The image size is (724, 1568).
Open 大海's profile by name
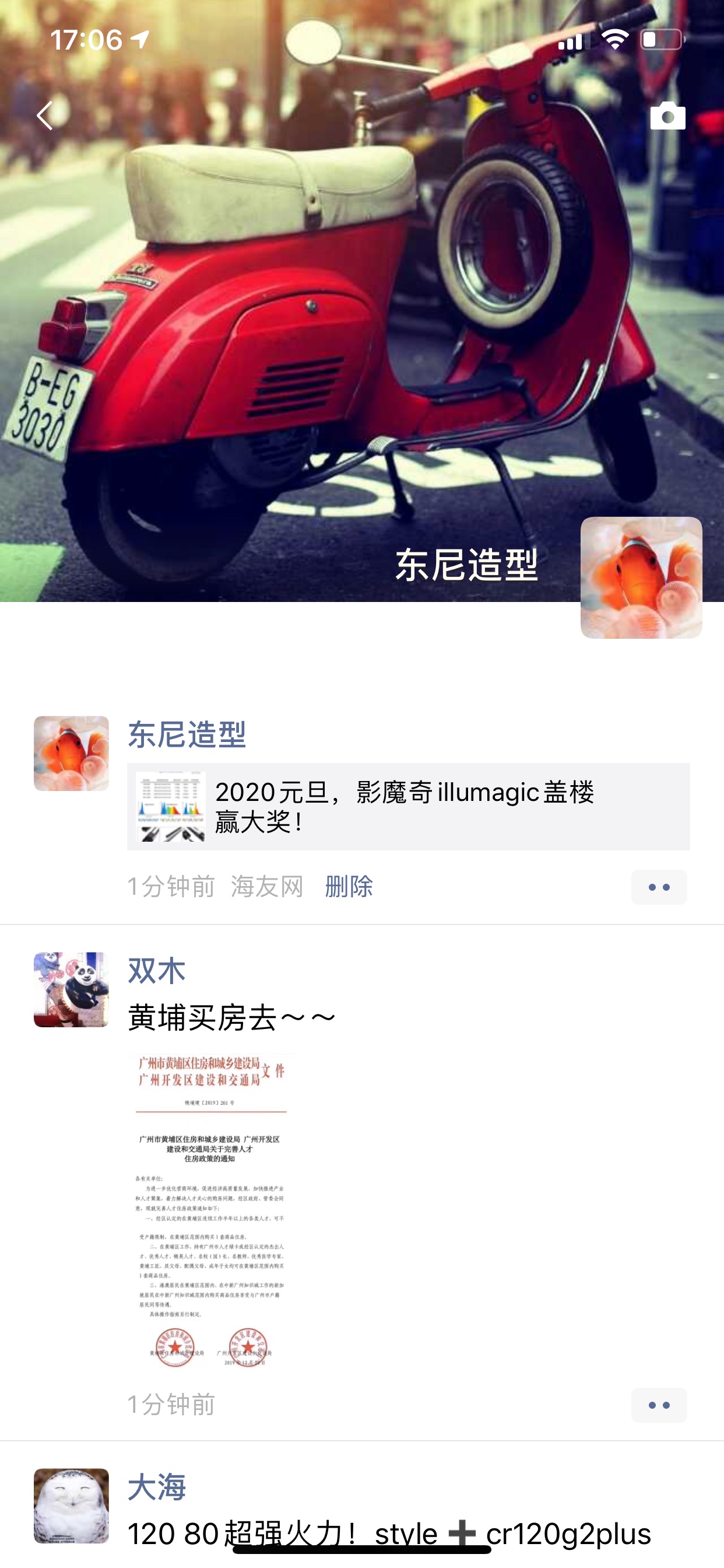tap(156, 1487)
